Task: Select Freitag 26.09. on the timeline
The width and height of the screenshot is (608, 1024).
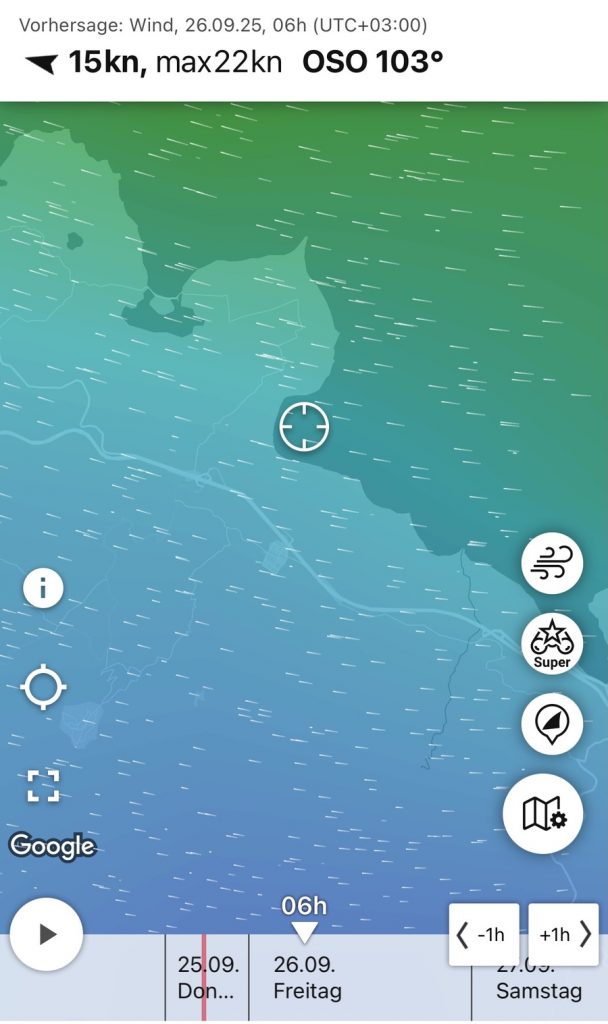Action: 308,980
